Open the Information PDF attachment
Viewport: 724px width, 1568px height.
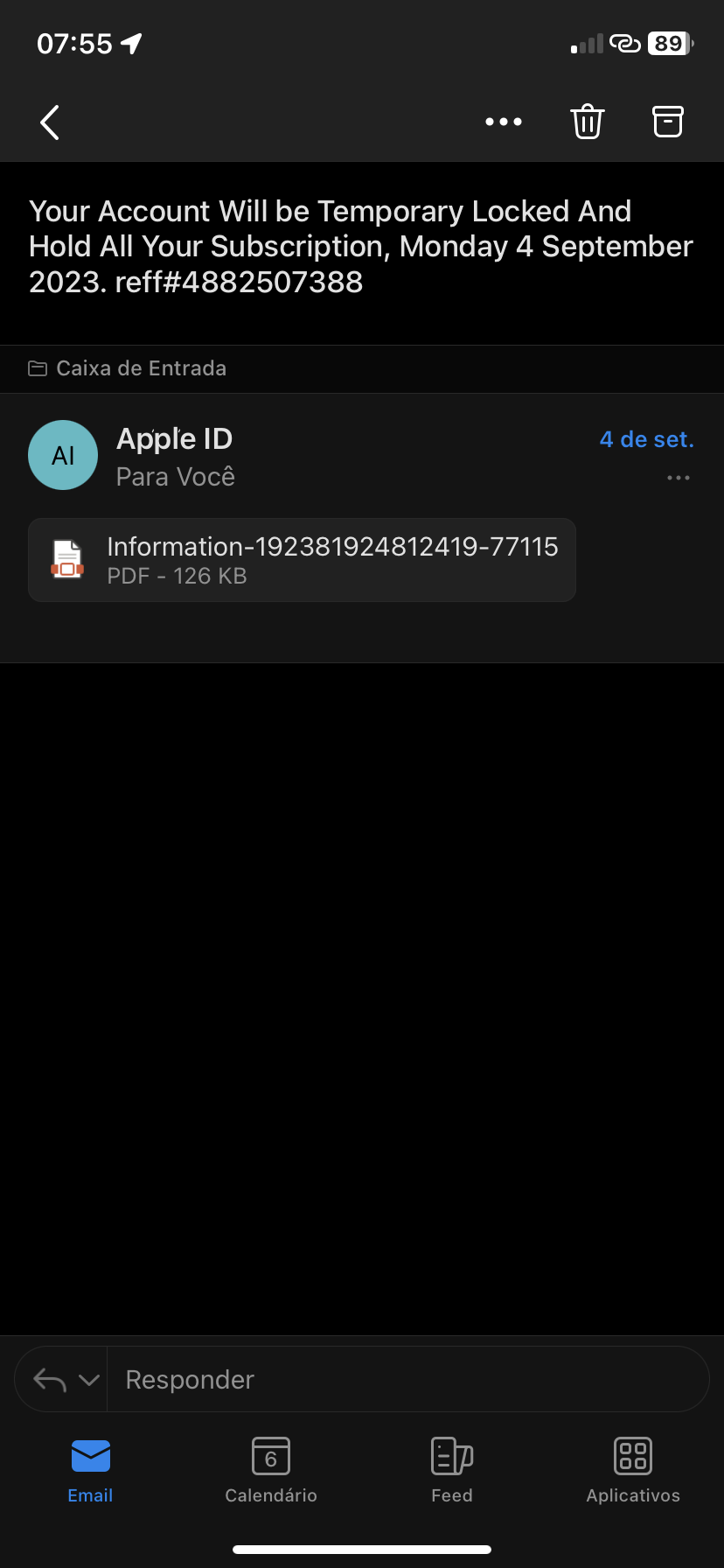(302, 560)
